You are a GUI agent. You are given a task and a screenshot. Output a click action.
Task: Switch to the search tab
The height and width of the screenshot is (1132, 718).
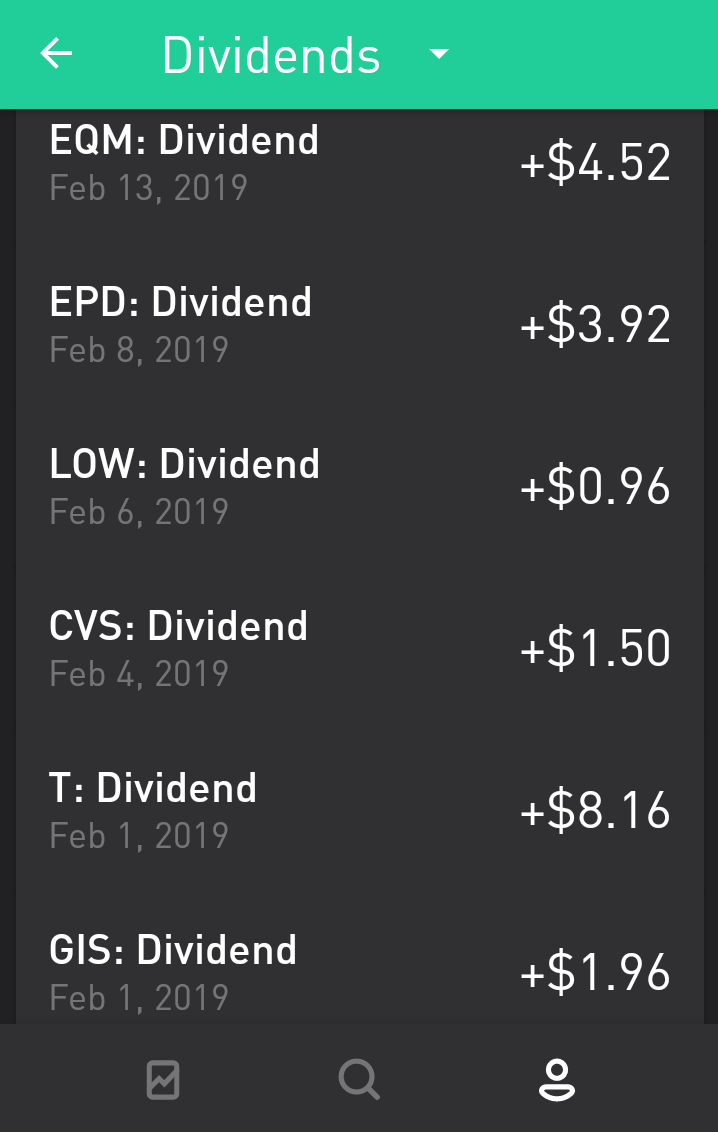pos(359,1080)
